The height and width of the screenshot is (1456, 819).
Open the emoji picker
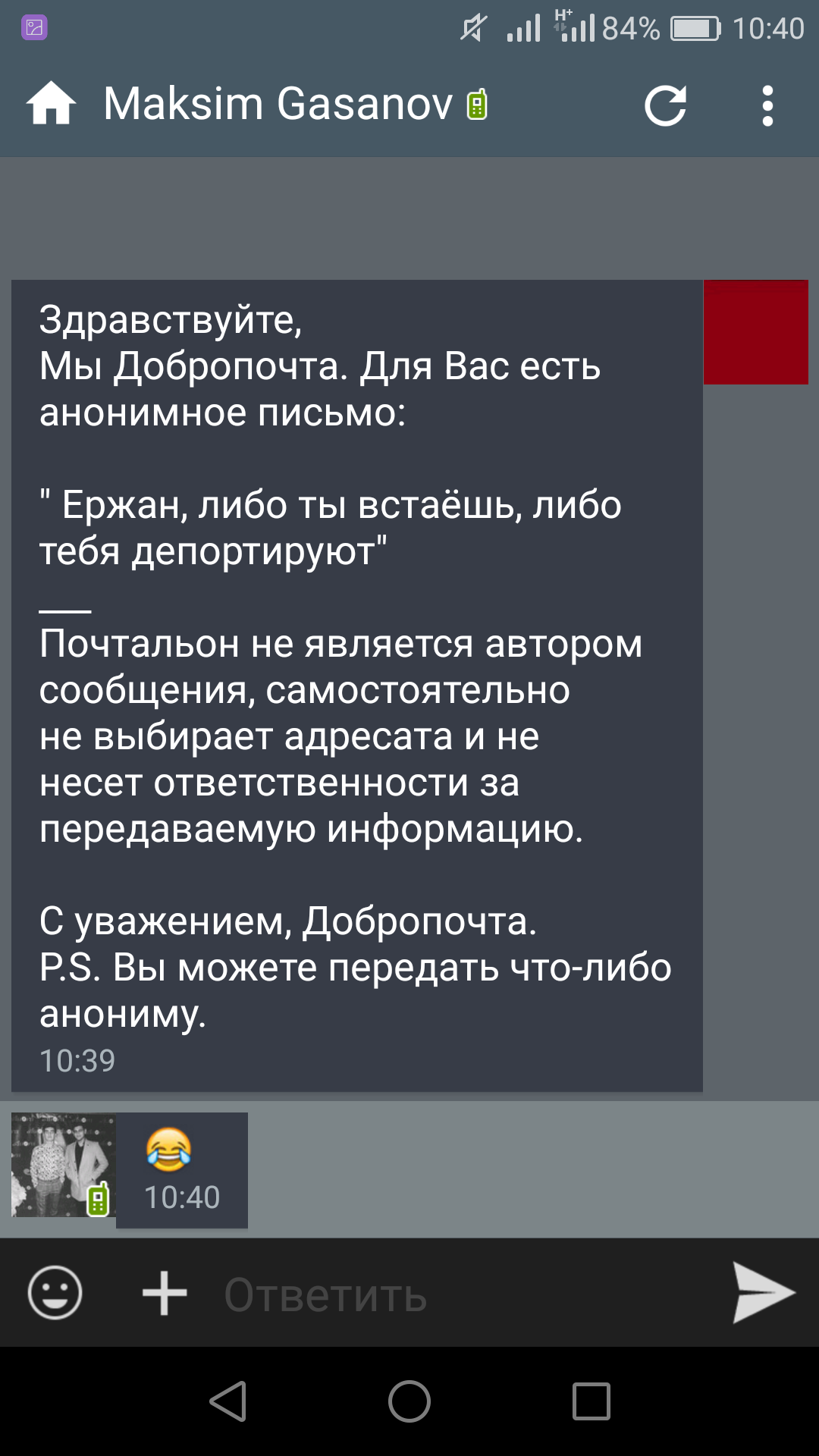tap(55, 1293)
